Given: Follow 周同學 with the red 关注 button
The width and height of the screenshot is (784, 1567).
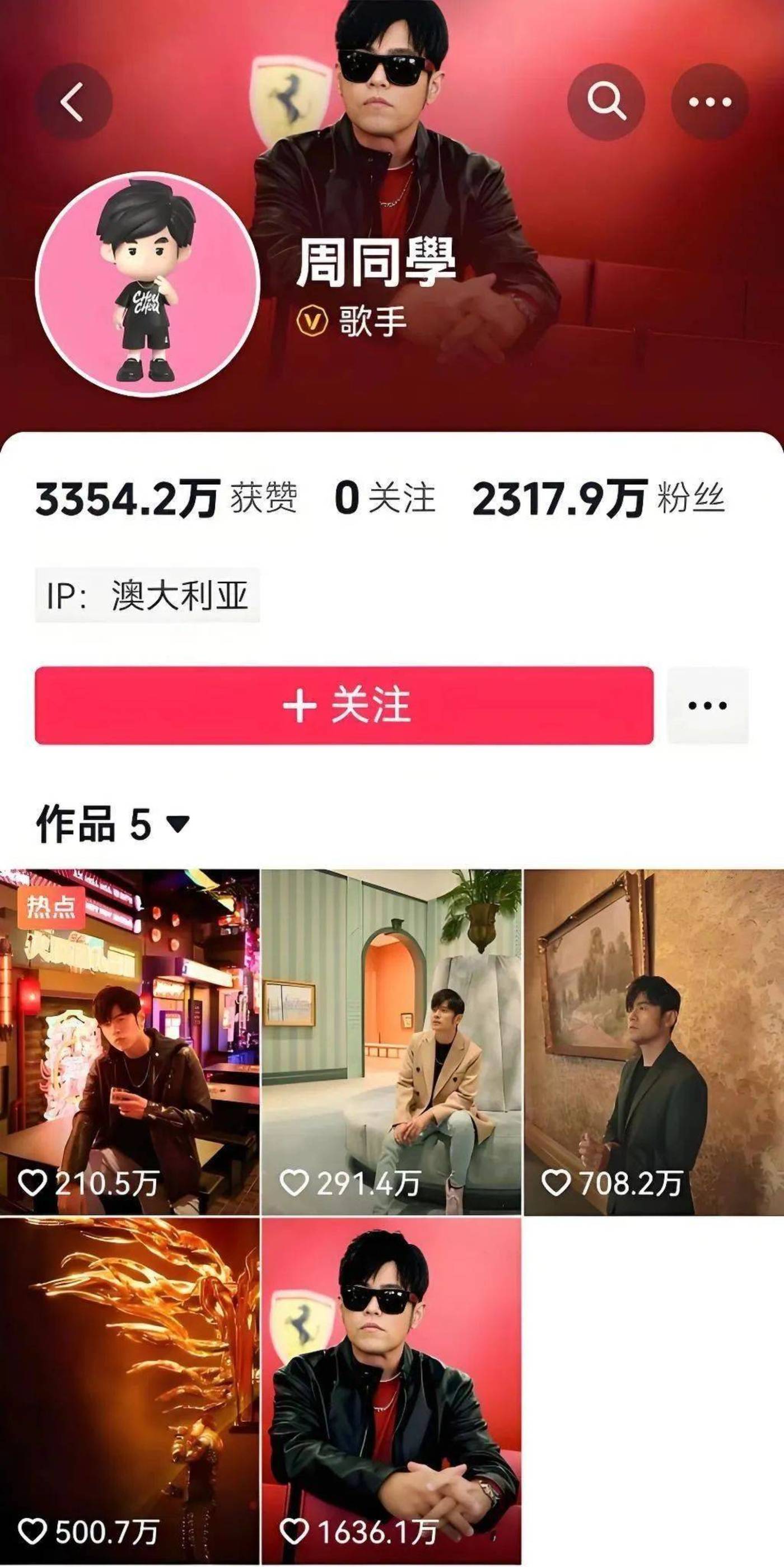Looking at the screenshot, I should coord(344,706).
